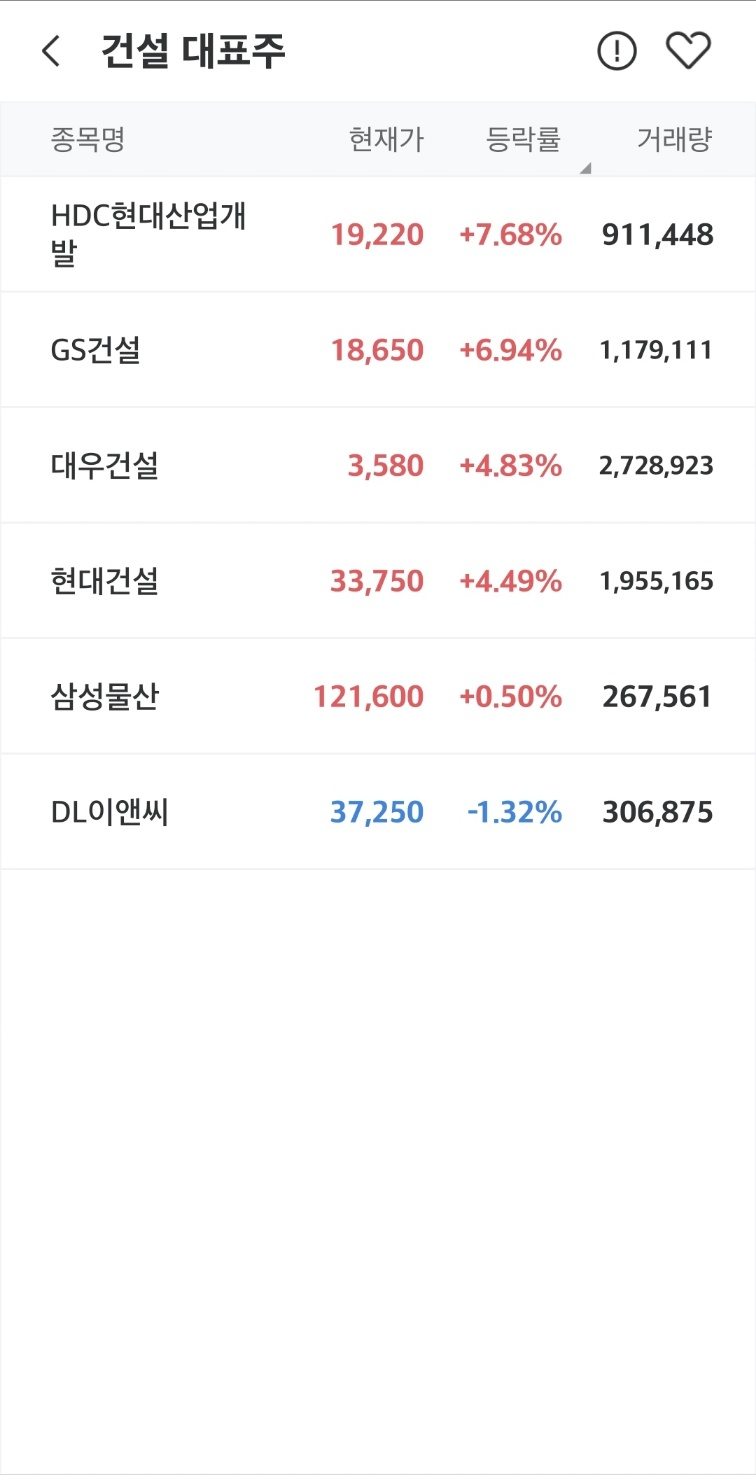Open the info exclamation icon

coord(617,51)
